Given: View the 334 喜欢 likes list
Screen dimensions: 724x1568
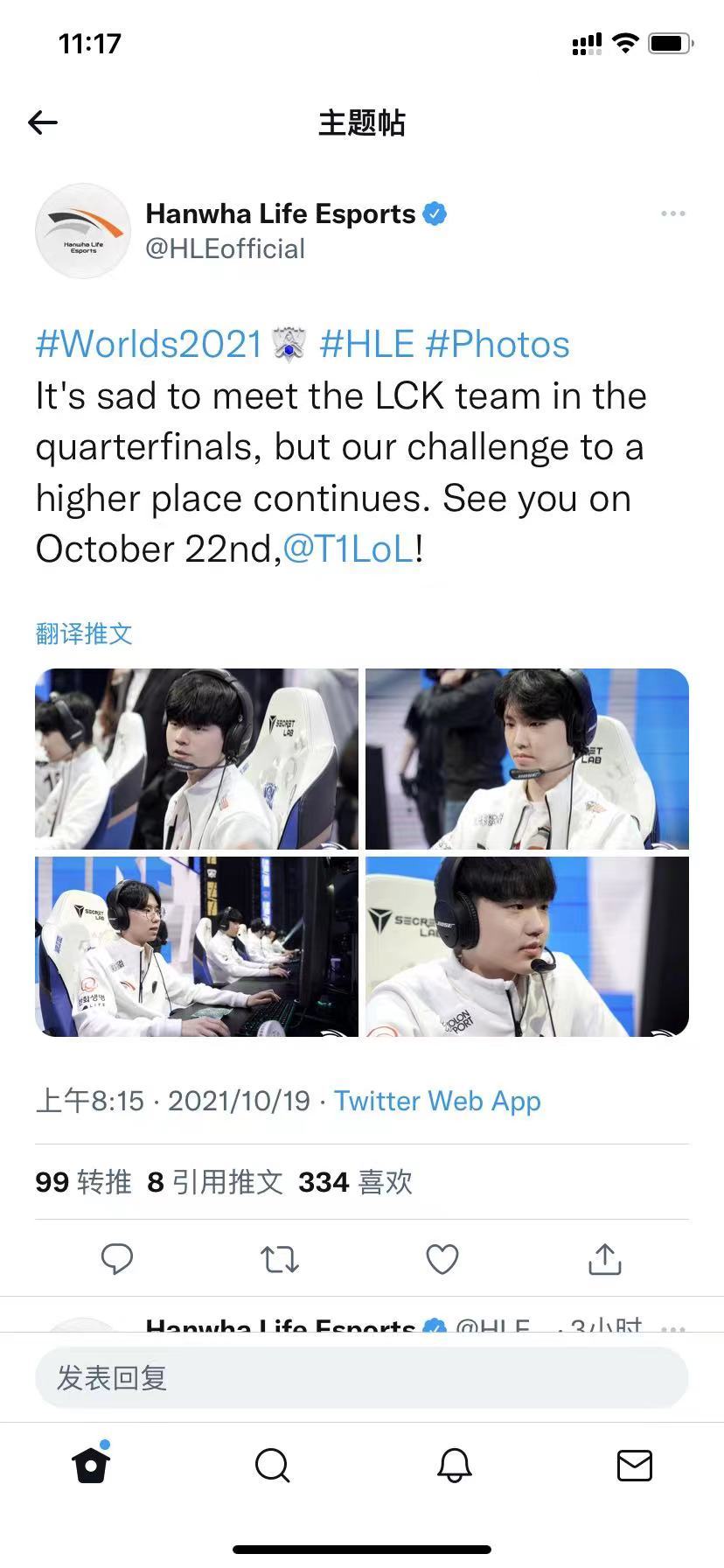Looking at the screenshot, I should click(x=355, y=1182).
